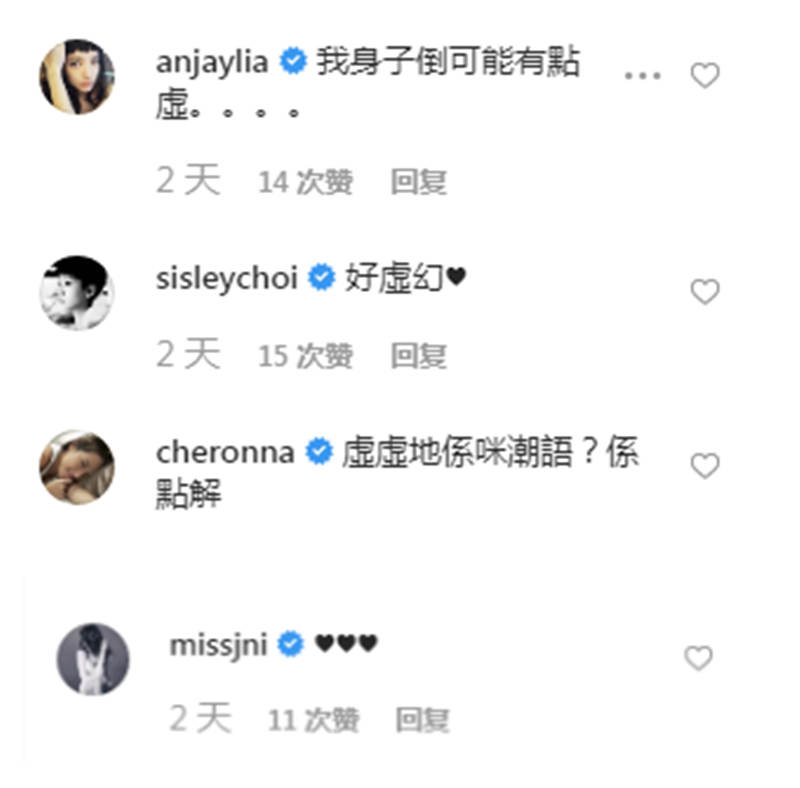Screen dimensions: 800x788
Task: Like missjni's hearts comment
Action: pyautogui.click(x=698, y=658)
